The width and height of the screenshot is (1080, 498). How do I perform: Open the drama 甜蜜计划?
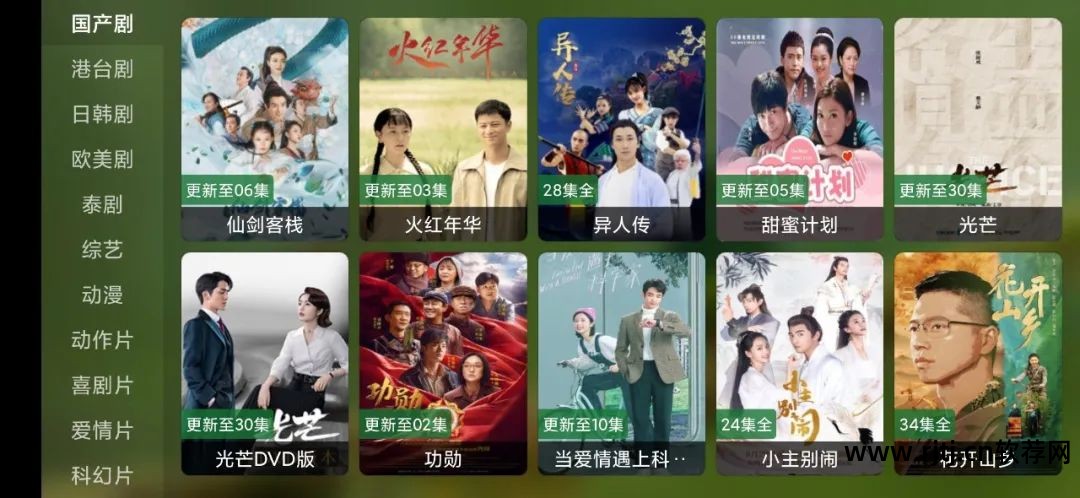pyautogui.click(x=799, y=128)
